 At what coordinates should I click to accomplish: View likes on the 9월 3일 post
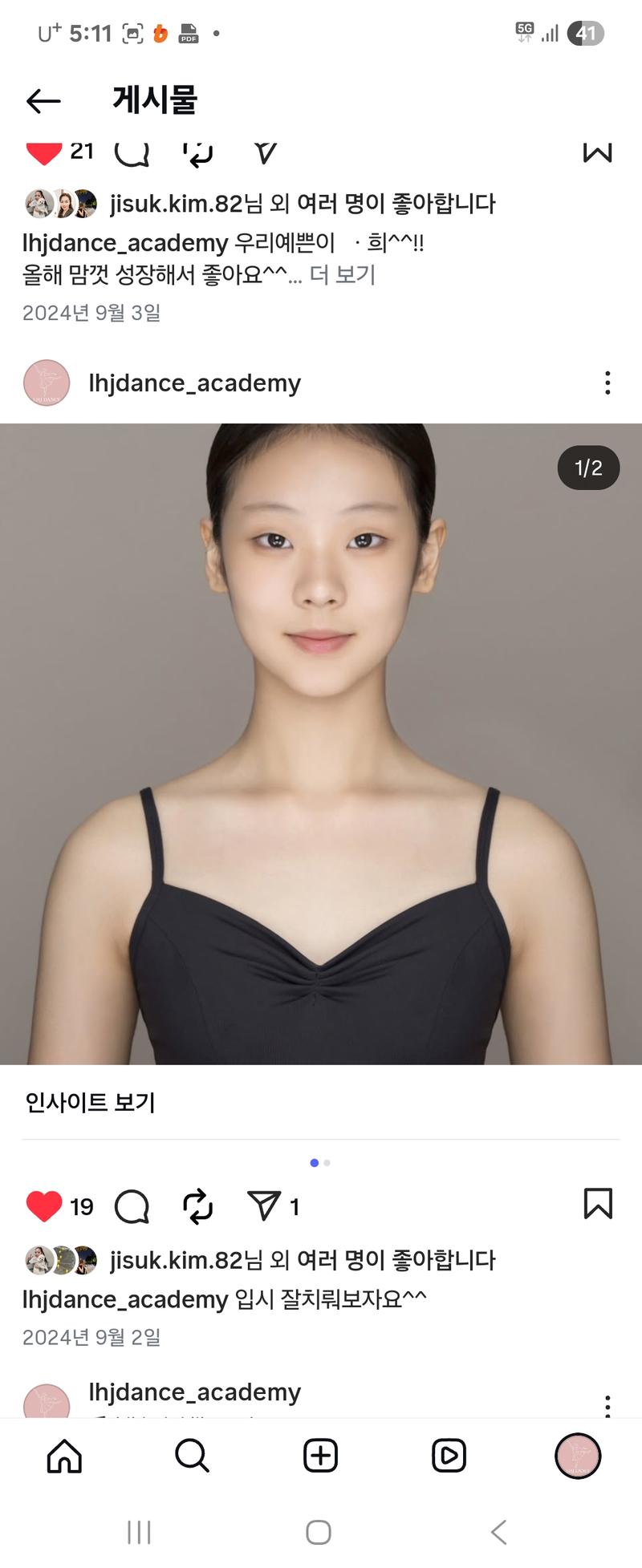(302, 204)
